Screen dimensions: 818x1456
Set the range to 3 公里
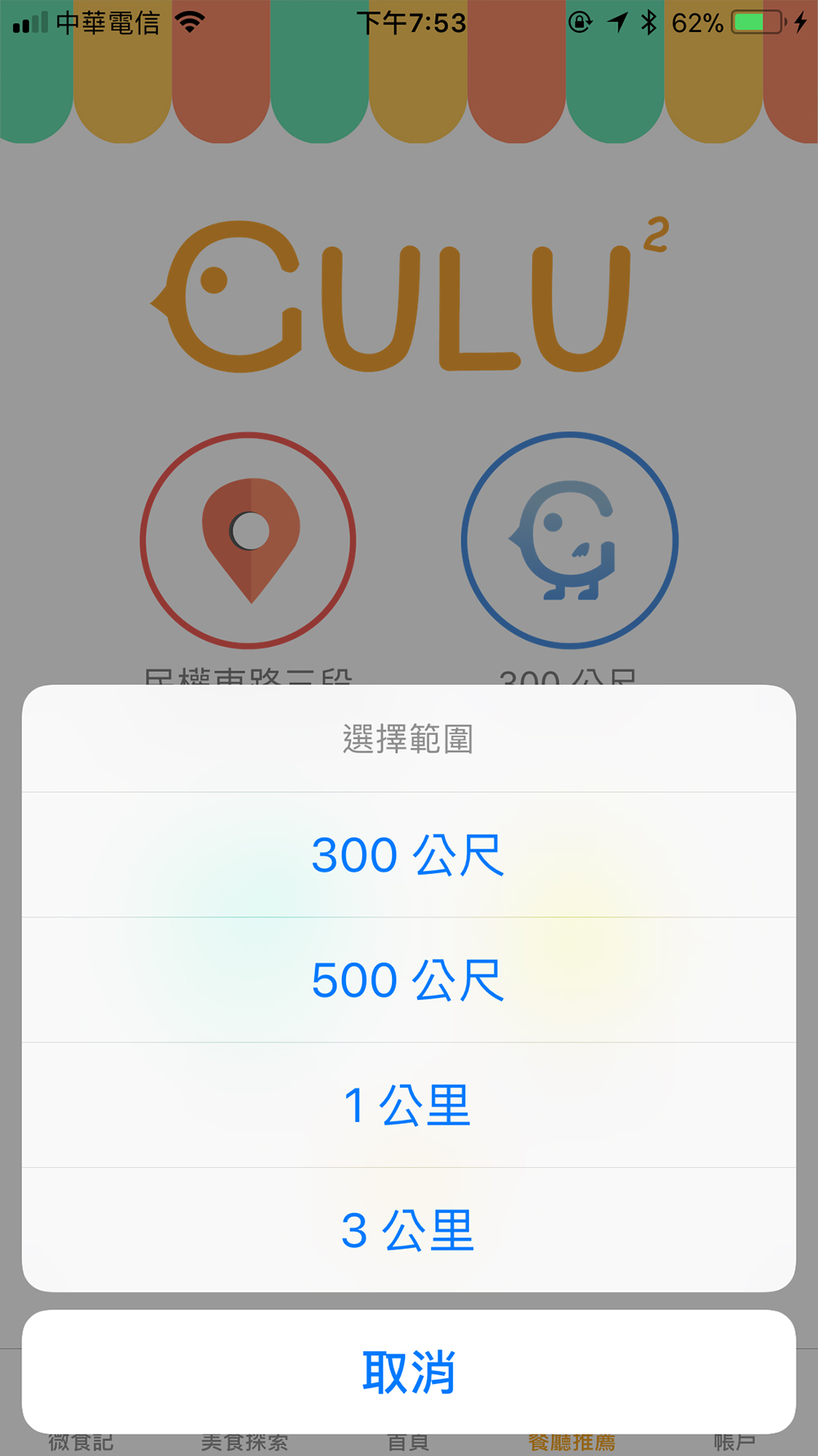[408, 1230]
